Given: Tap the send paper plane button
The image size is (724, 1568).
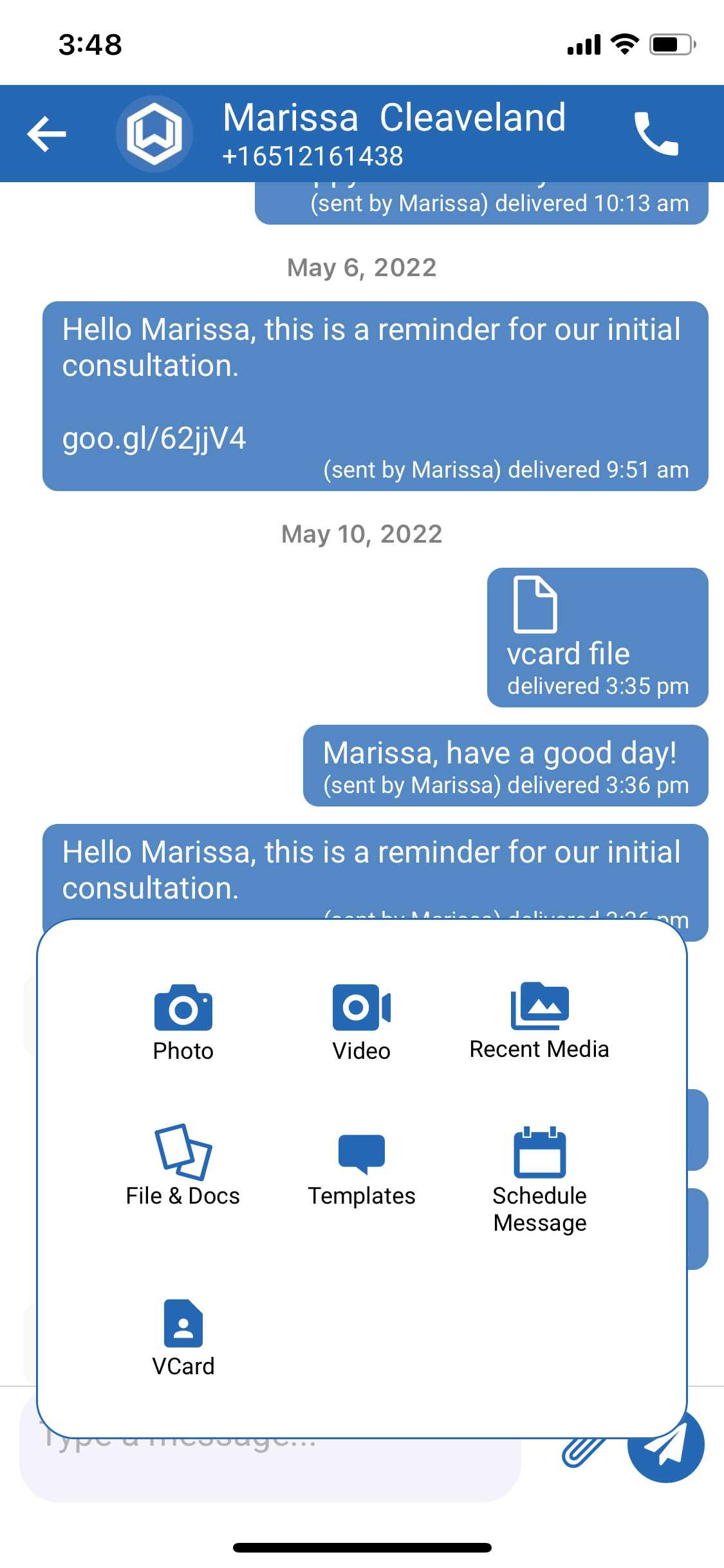Looking at the screenshot, I should [x=665, y=1445].
